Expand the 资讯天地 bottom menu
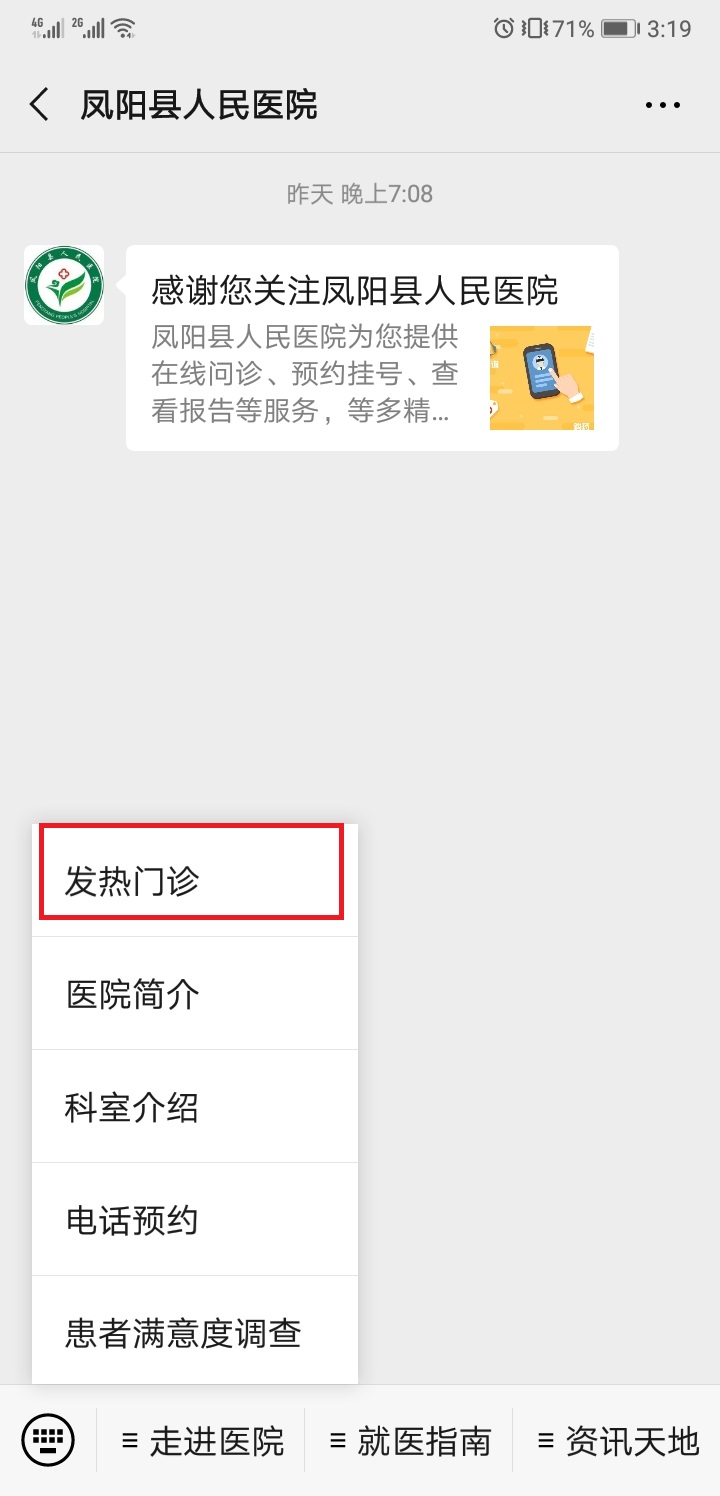The image size is (720, 1496). tap(617, 1441)
